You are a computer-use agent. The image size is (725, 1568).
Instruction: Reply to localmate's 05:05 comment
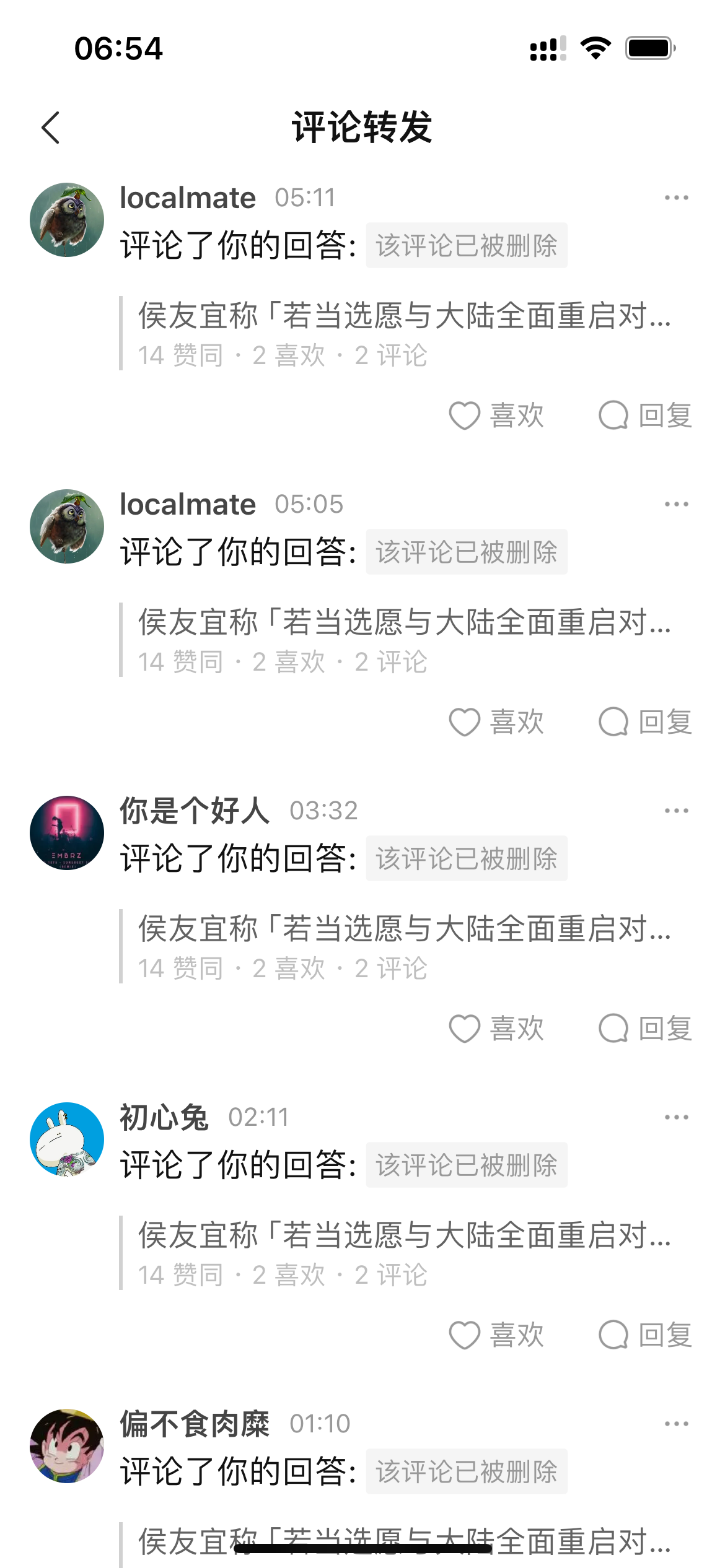coord(644,722)
